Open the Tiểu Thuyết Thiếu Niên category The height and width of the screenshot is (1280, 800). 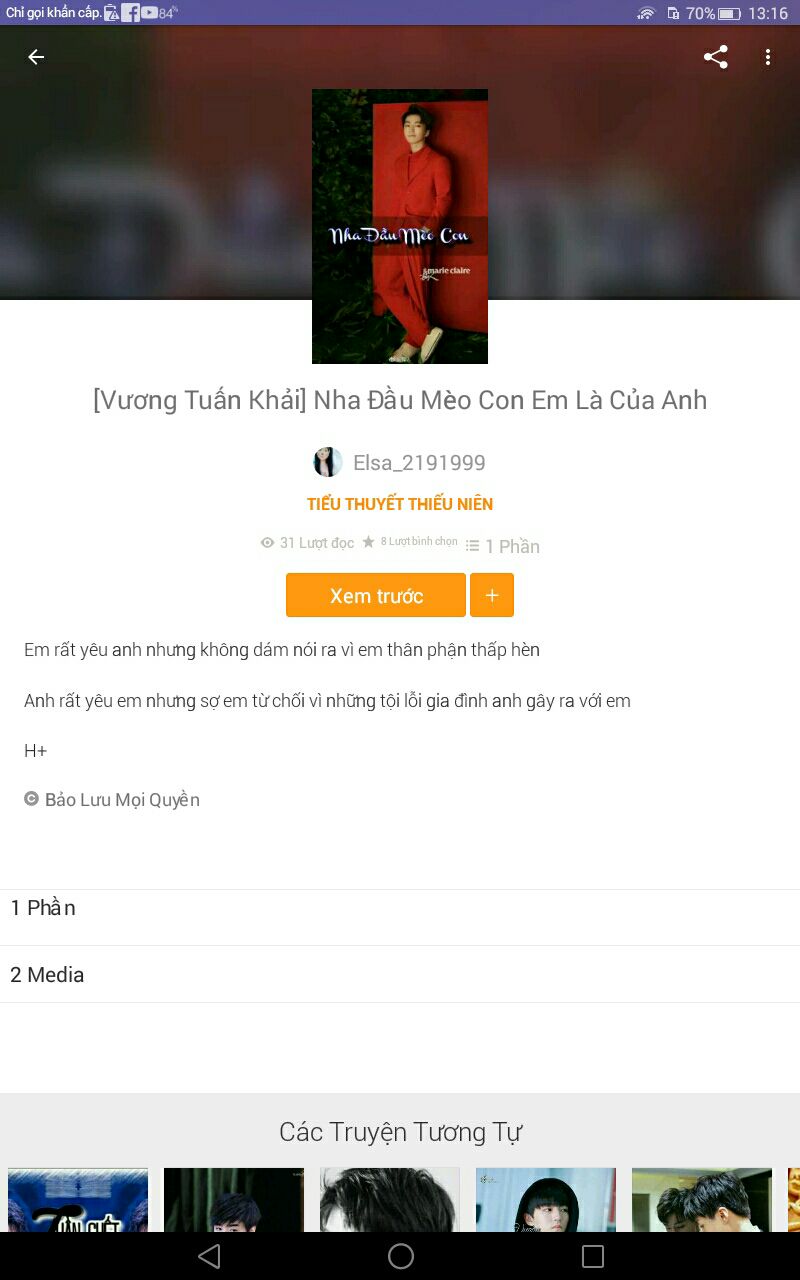tap(400, 504)
